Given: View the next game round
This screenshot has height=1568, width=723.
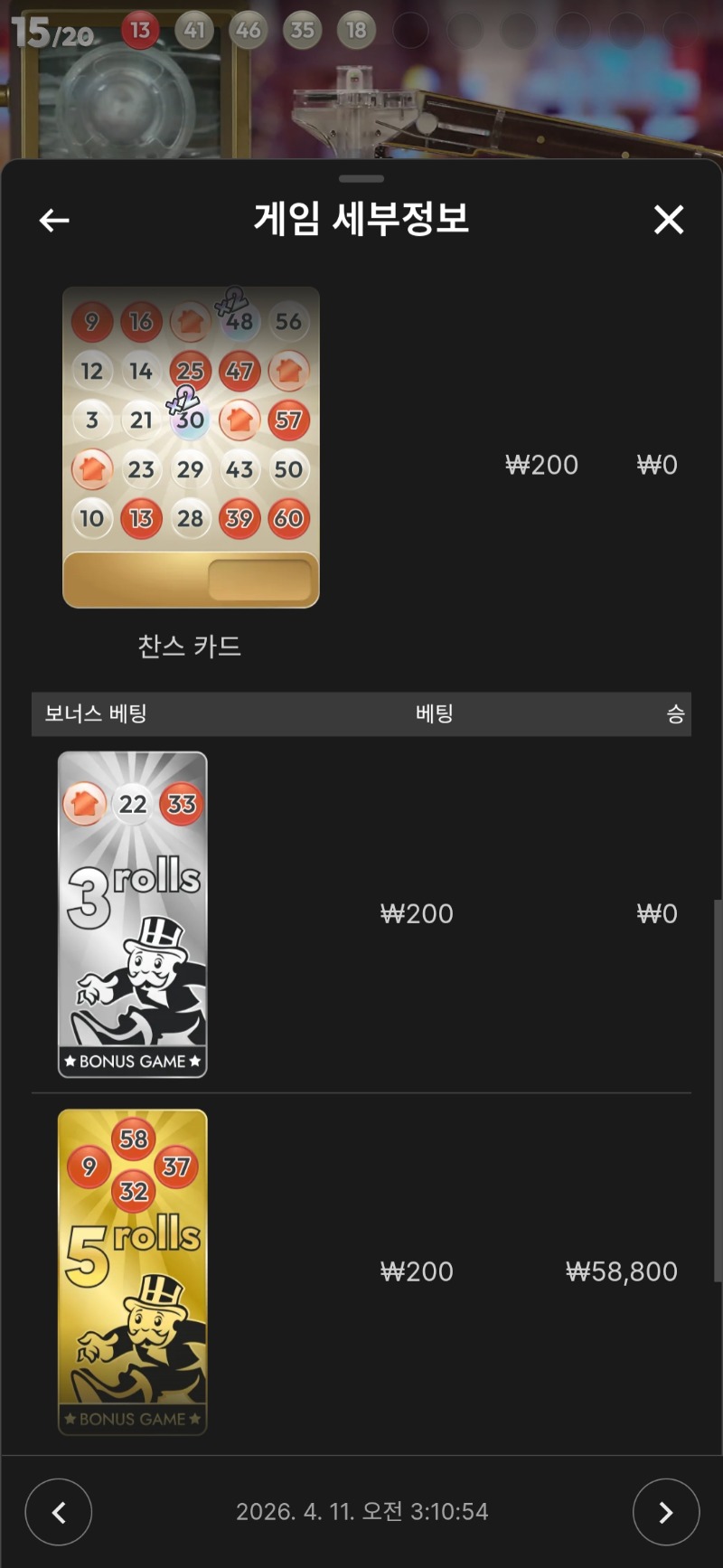Looking at the screenshot, I should 666,1511.
